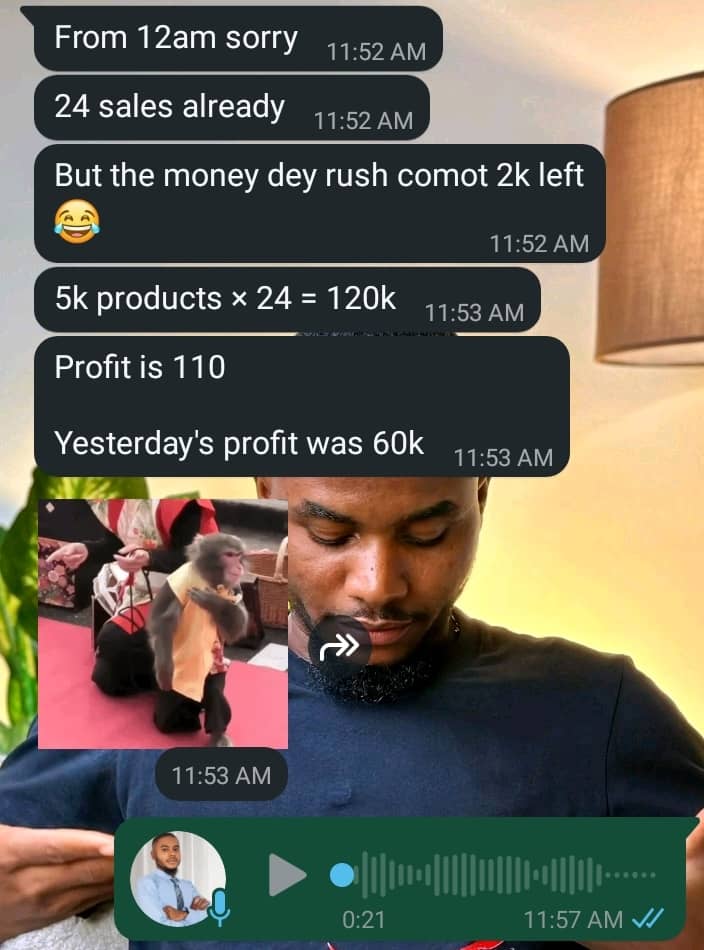Open the monkey picture sent at 11:53 AM
Viewport: 704px width, 950px height.
pyautogui.click(x=163, y=624)
